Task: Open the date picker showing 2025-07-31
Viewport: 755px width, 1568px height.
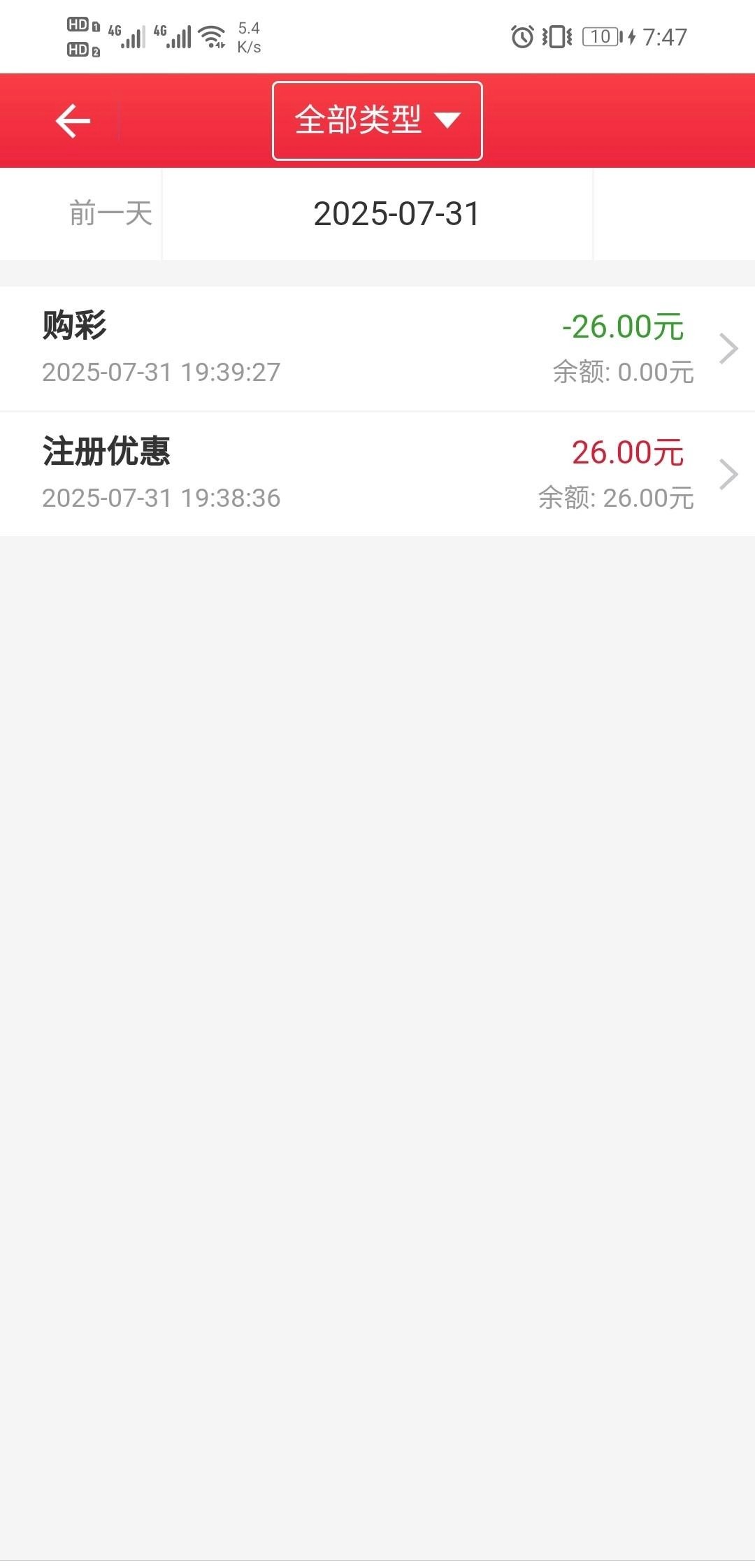Action: tap(396, 214)
